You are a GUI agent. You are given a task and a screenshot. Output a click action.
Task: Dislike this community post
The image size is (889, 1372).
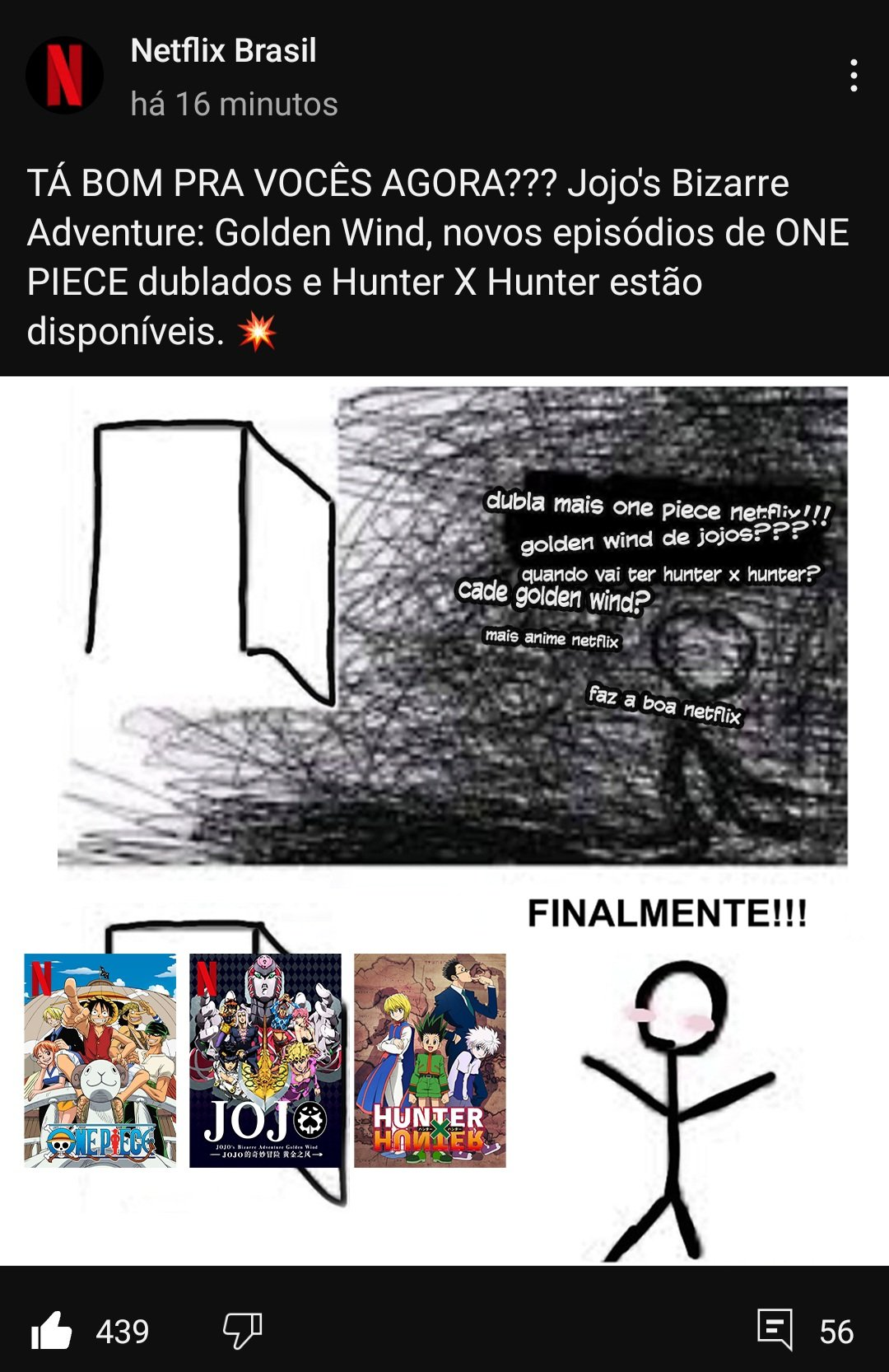tap(242, 1330)
